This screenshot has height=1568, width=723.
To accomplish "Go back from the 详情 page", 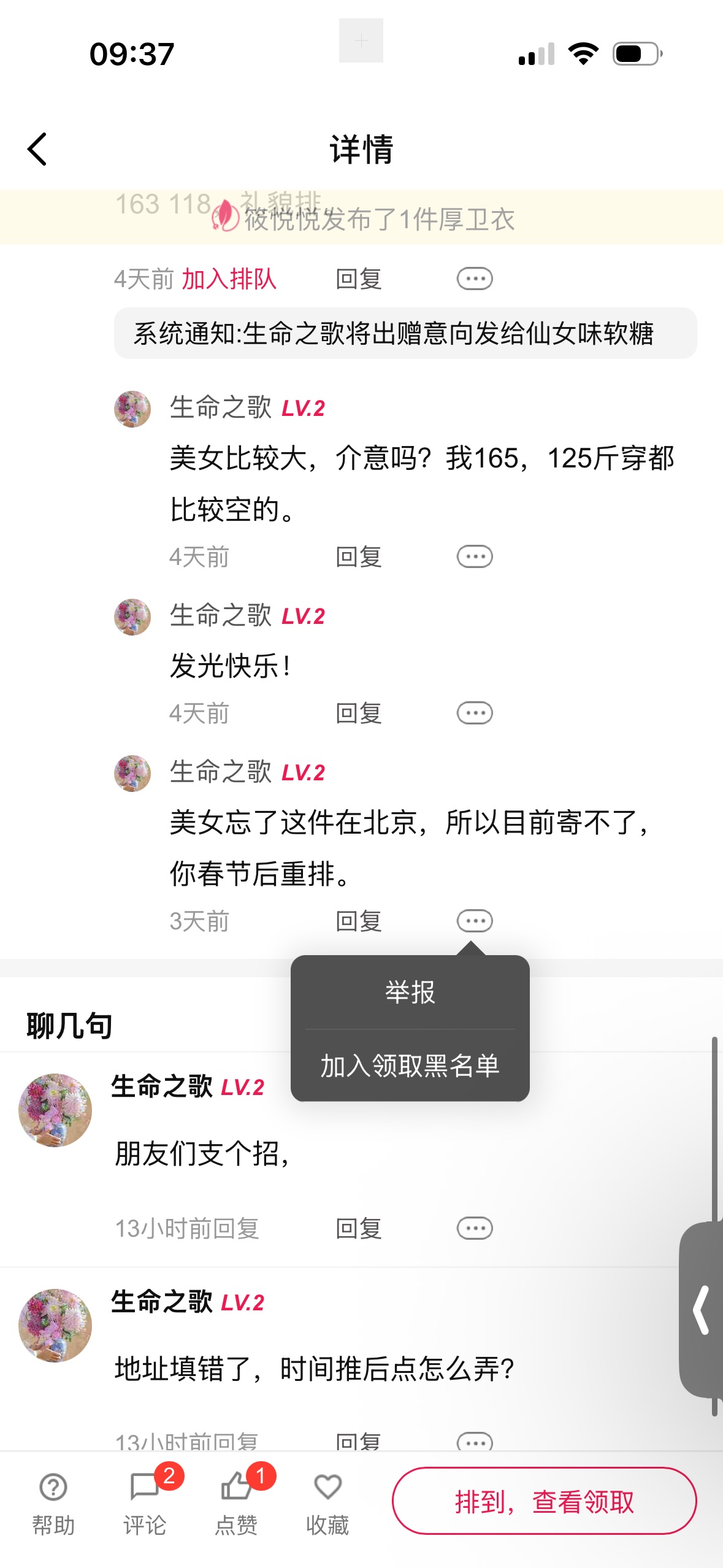I will 37,149.
